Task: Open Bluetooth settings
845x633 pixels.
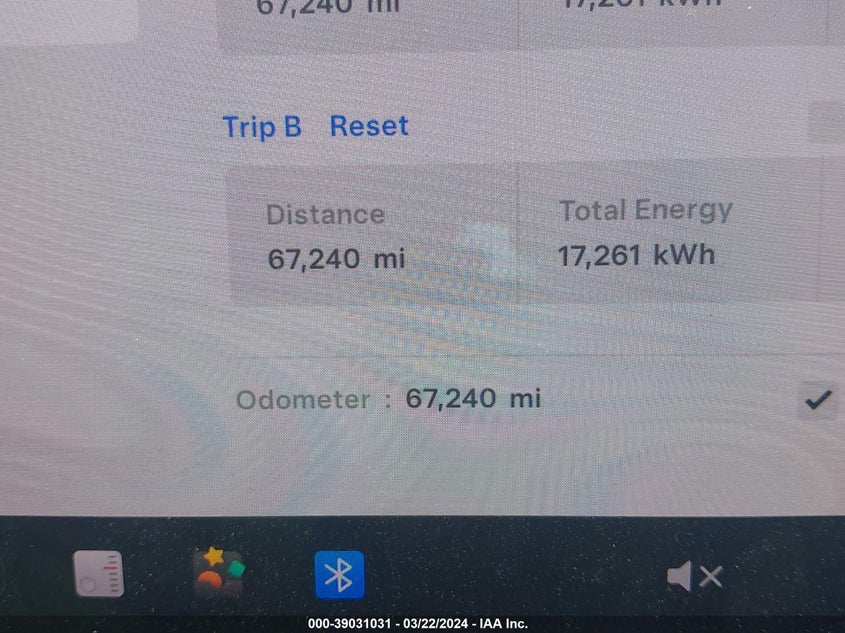Action: [339, 575]
